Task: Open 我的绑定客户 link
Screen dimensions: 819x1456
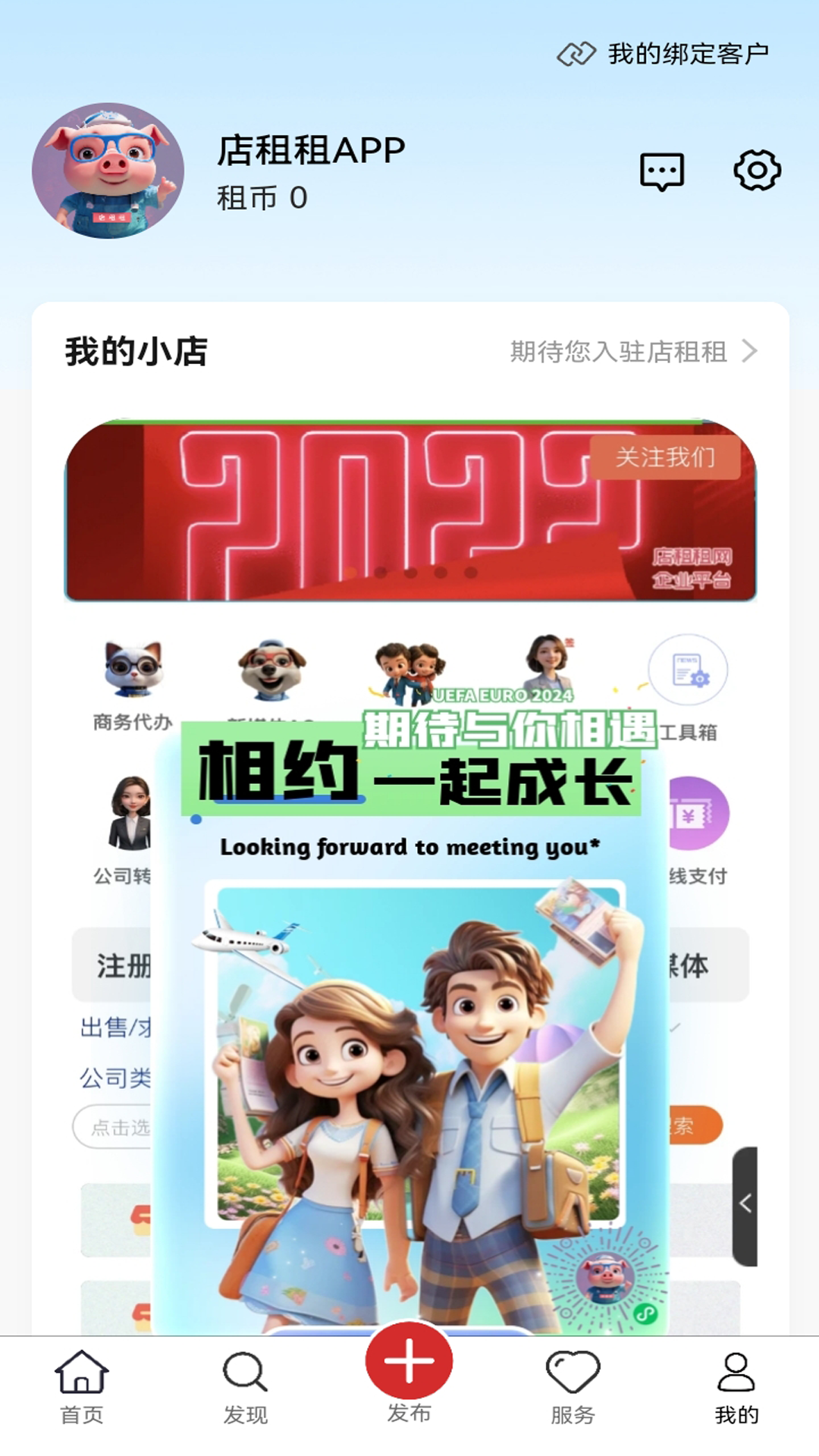Action: (664, 54)
